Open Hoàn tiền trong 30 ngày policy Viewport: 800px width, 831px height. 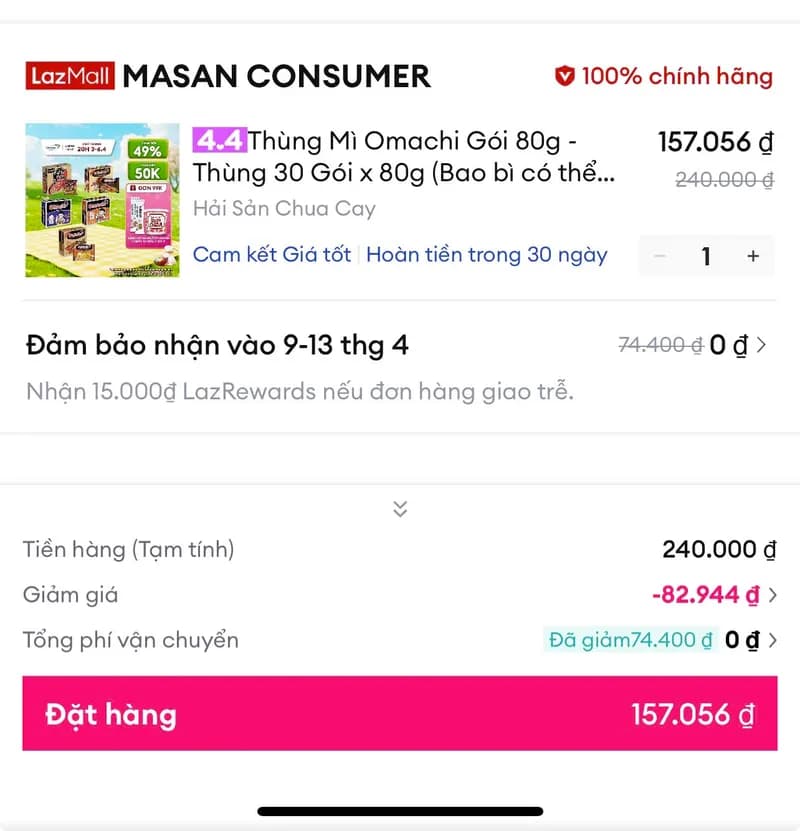tap(483, 255)
